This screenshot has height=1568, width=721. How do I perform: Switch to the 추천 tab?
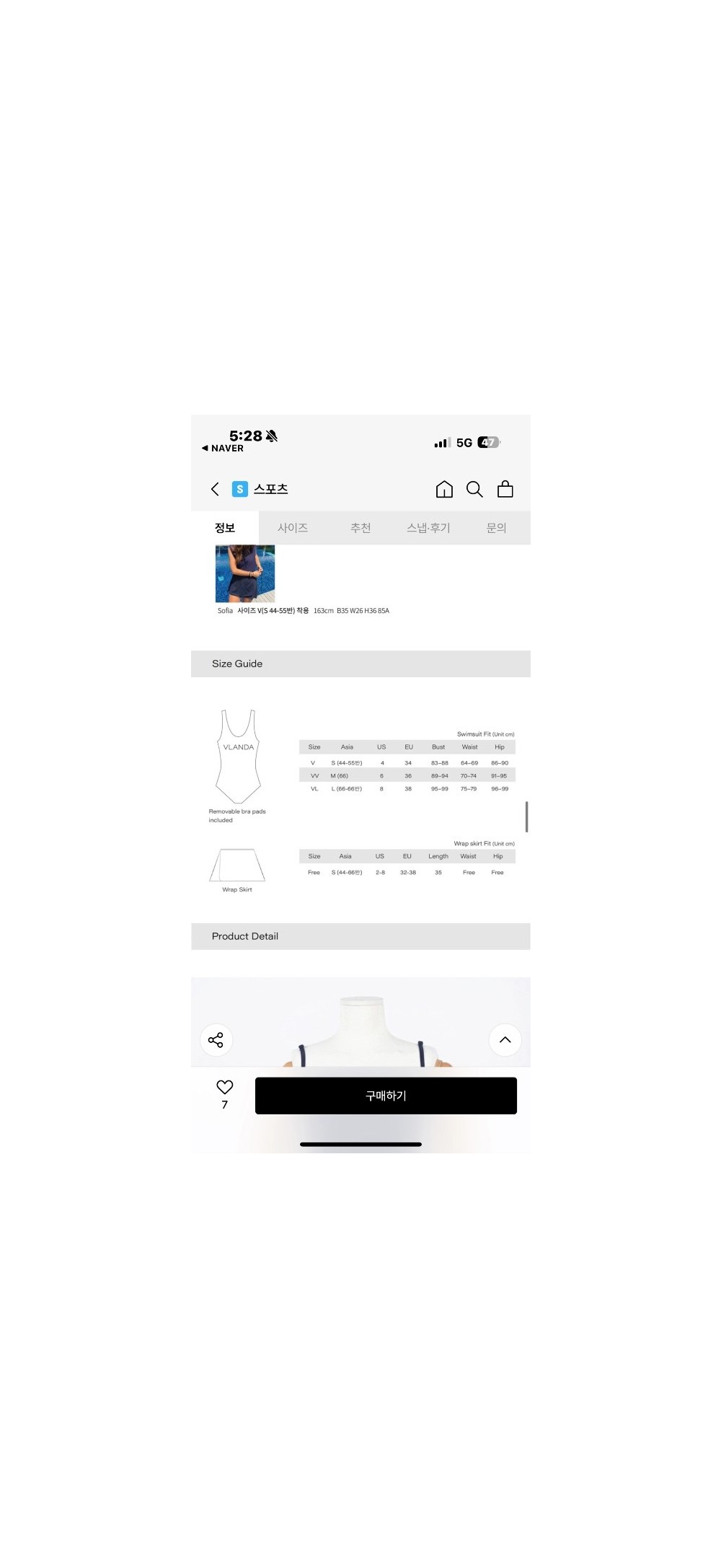[360, 528]
